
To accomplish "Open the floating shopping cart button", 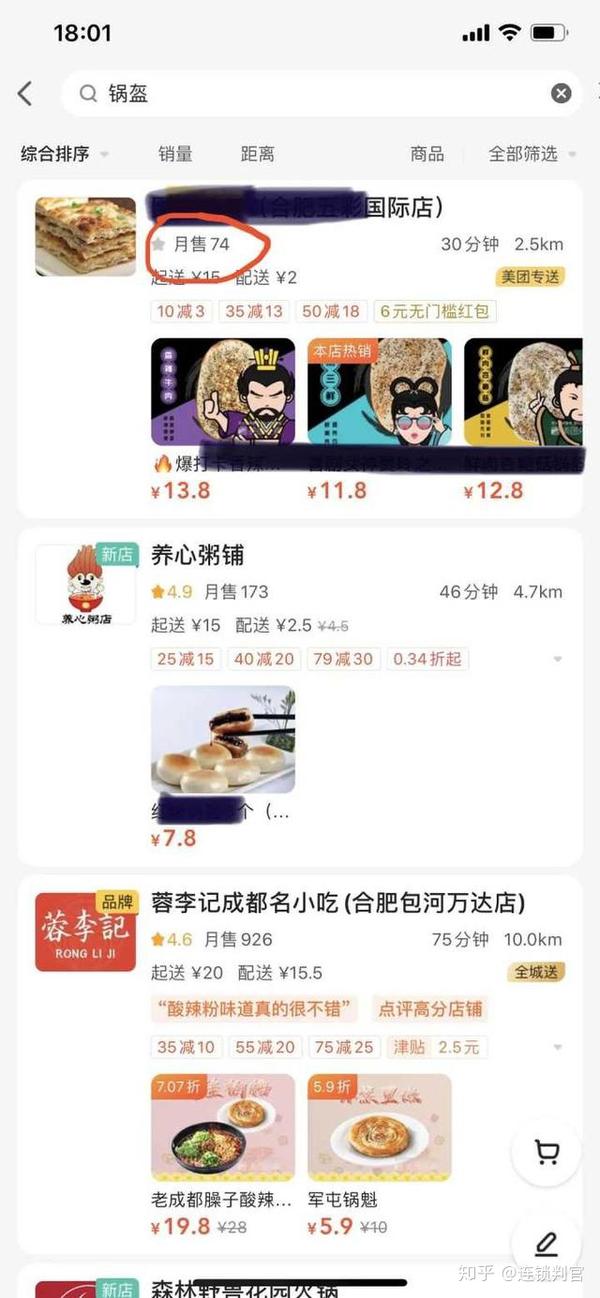I will 546,1153.
